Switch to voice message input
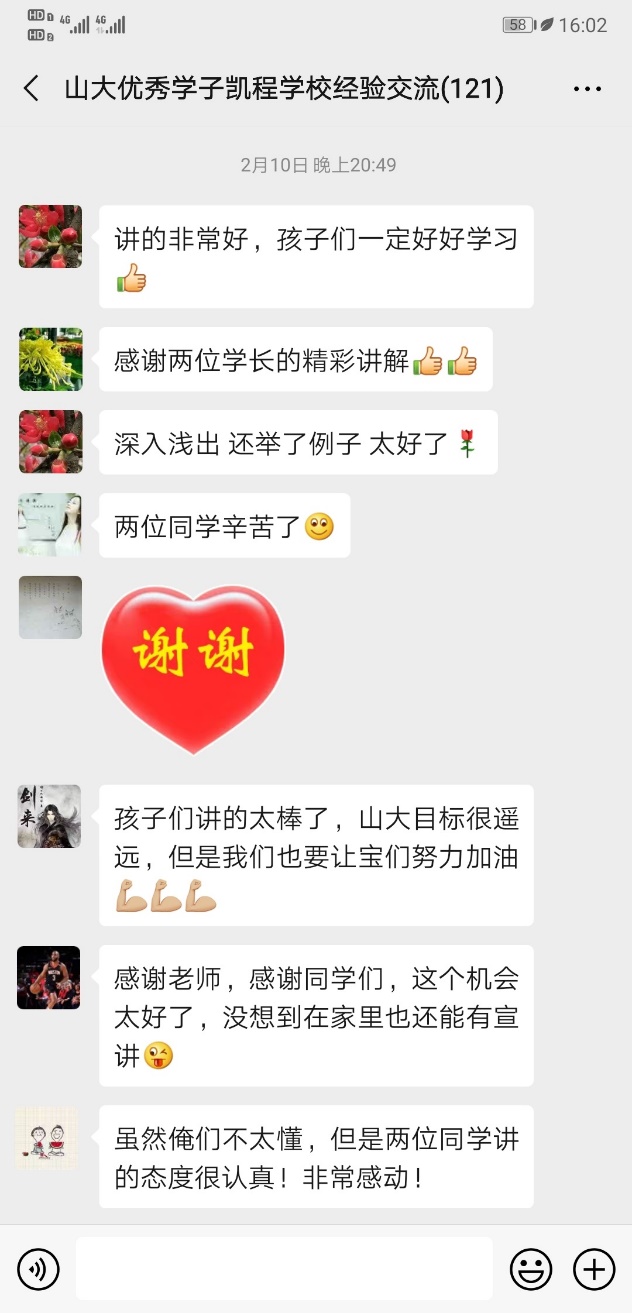 click(38, 1270)
